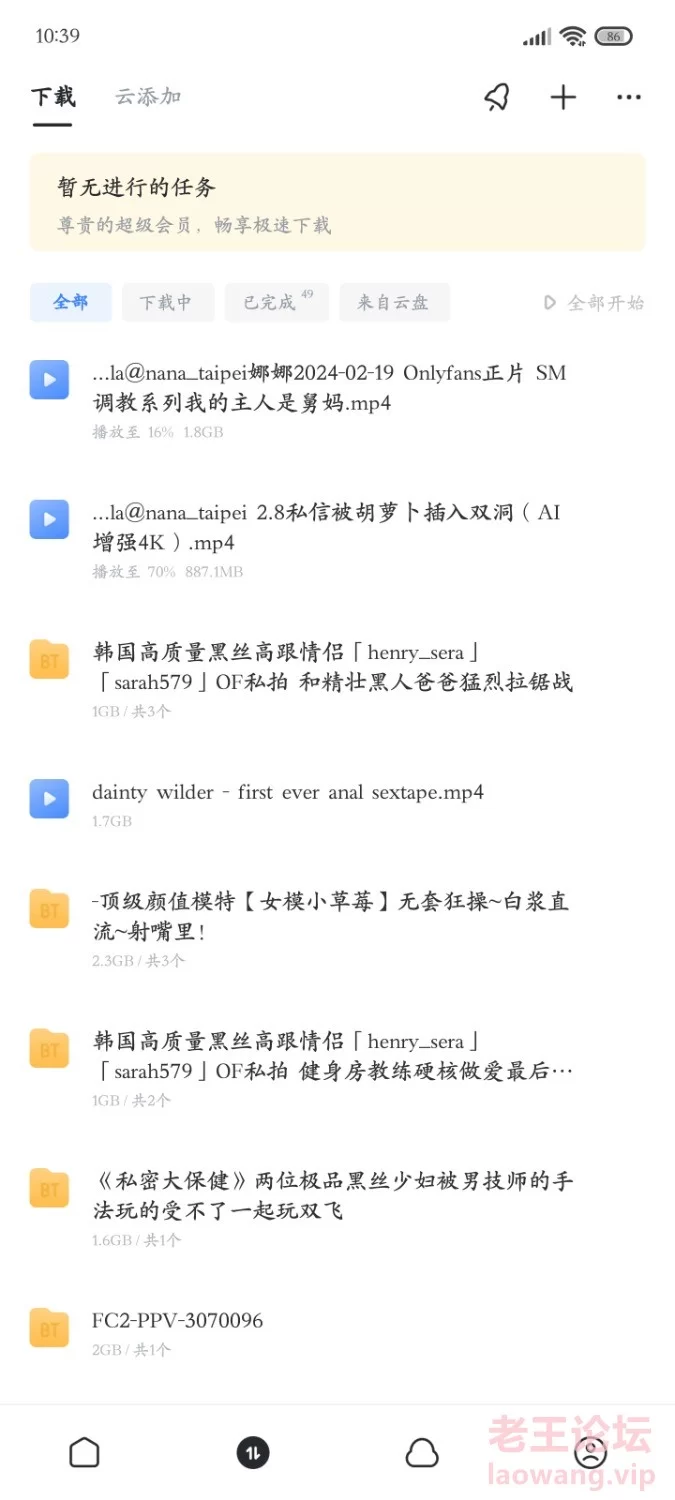The height and width of the screenshot is (1500, 675).
Task: Open the 1.7GB mp4 video file
Action: 337,804
